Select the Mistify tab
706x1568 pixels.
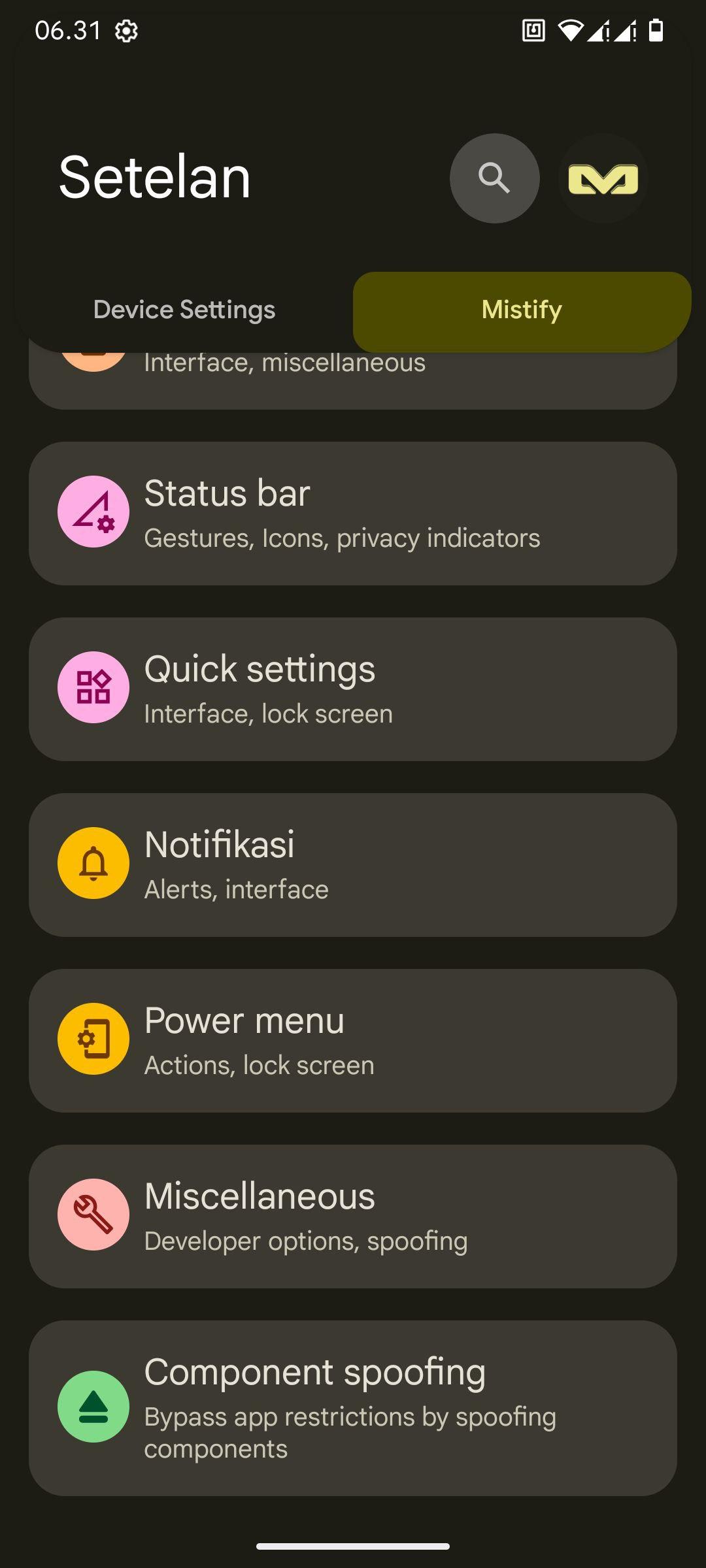tap(522, 310)
